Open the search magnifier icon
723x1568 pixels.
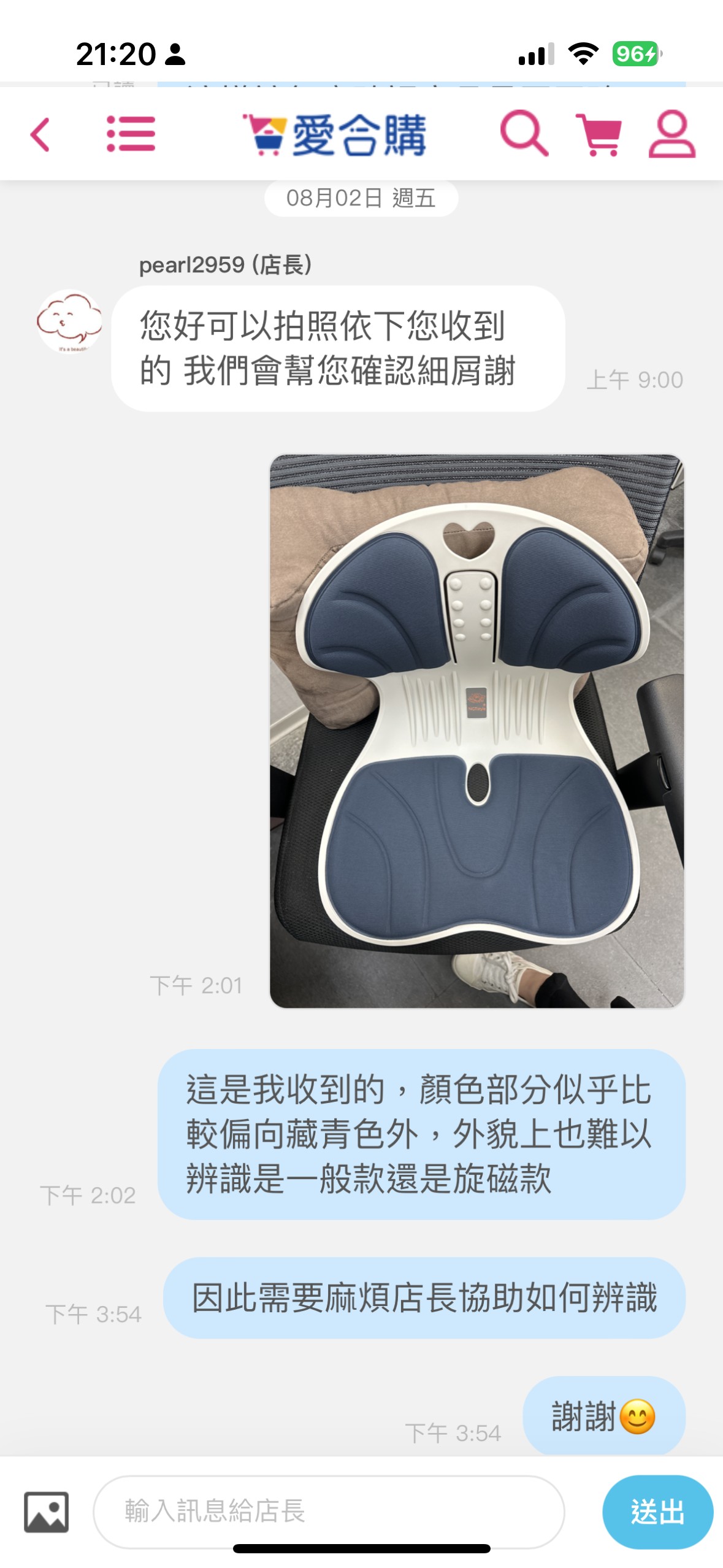pyautogui.click(x=523, y=133)
